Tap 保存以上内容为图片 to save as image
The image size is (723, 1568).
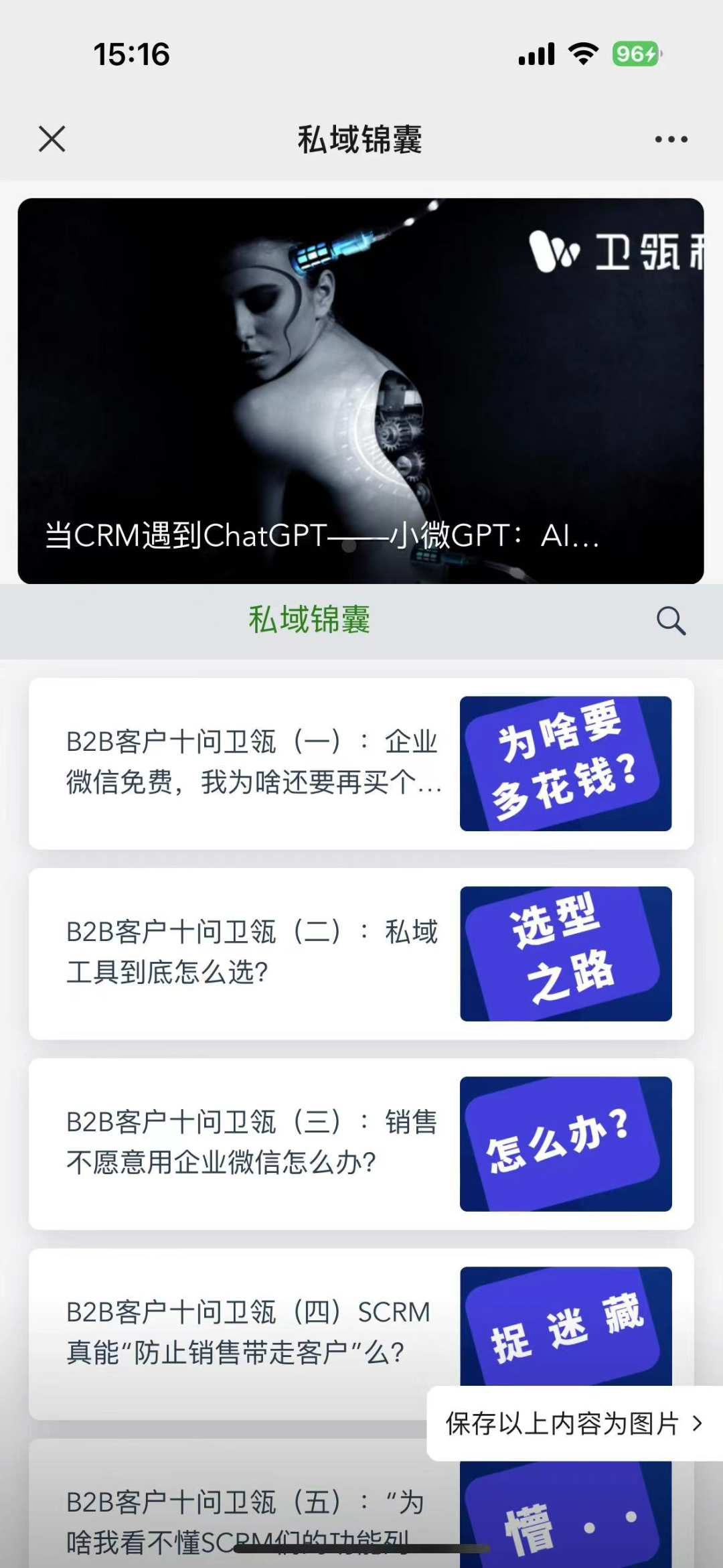[x=573, y=1423]
